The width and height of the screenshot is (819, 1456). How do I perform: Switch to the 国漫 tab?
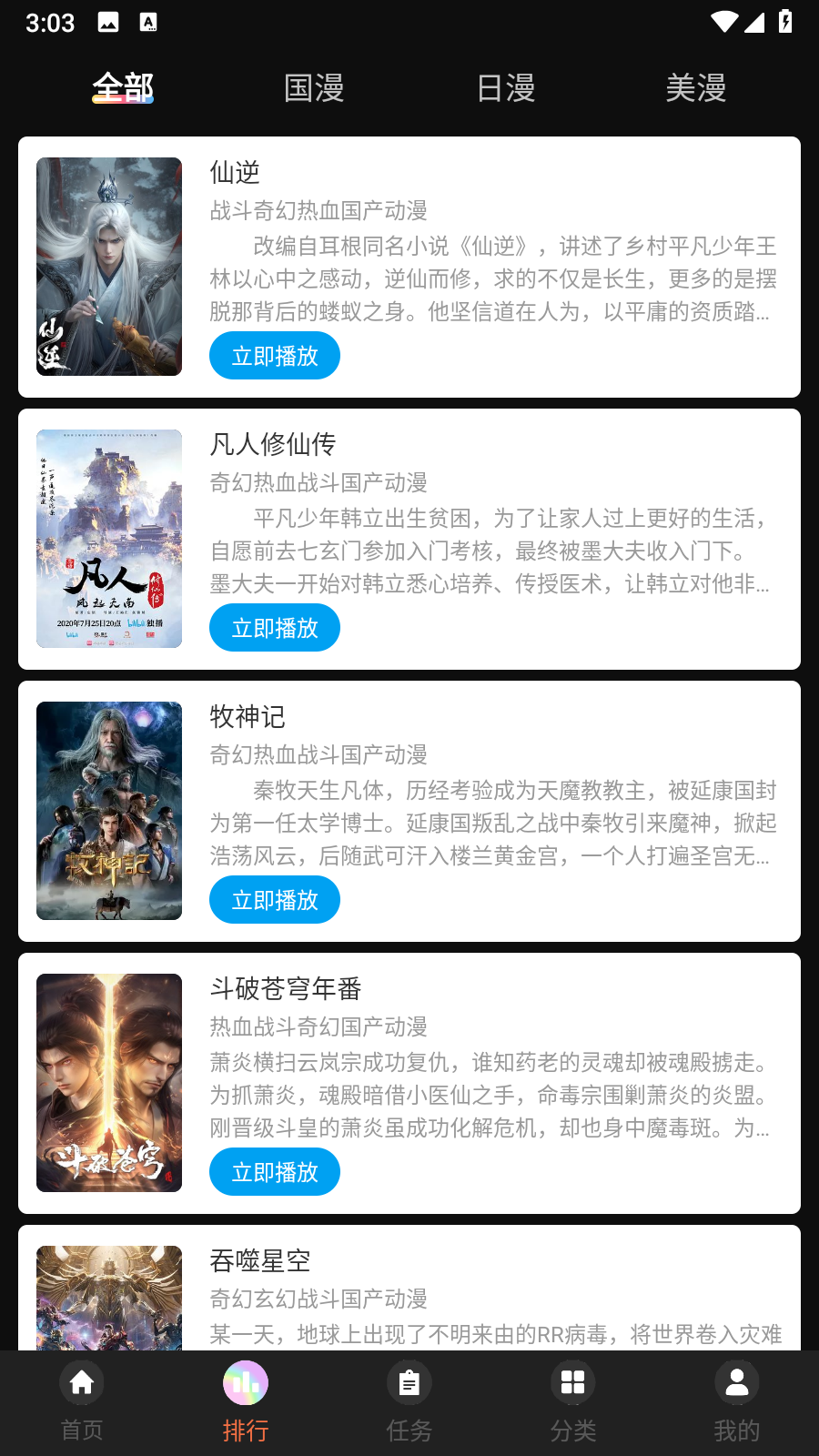(x=312, y=88)
